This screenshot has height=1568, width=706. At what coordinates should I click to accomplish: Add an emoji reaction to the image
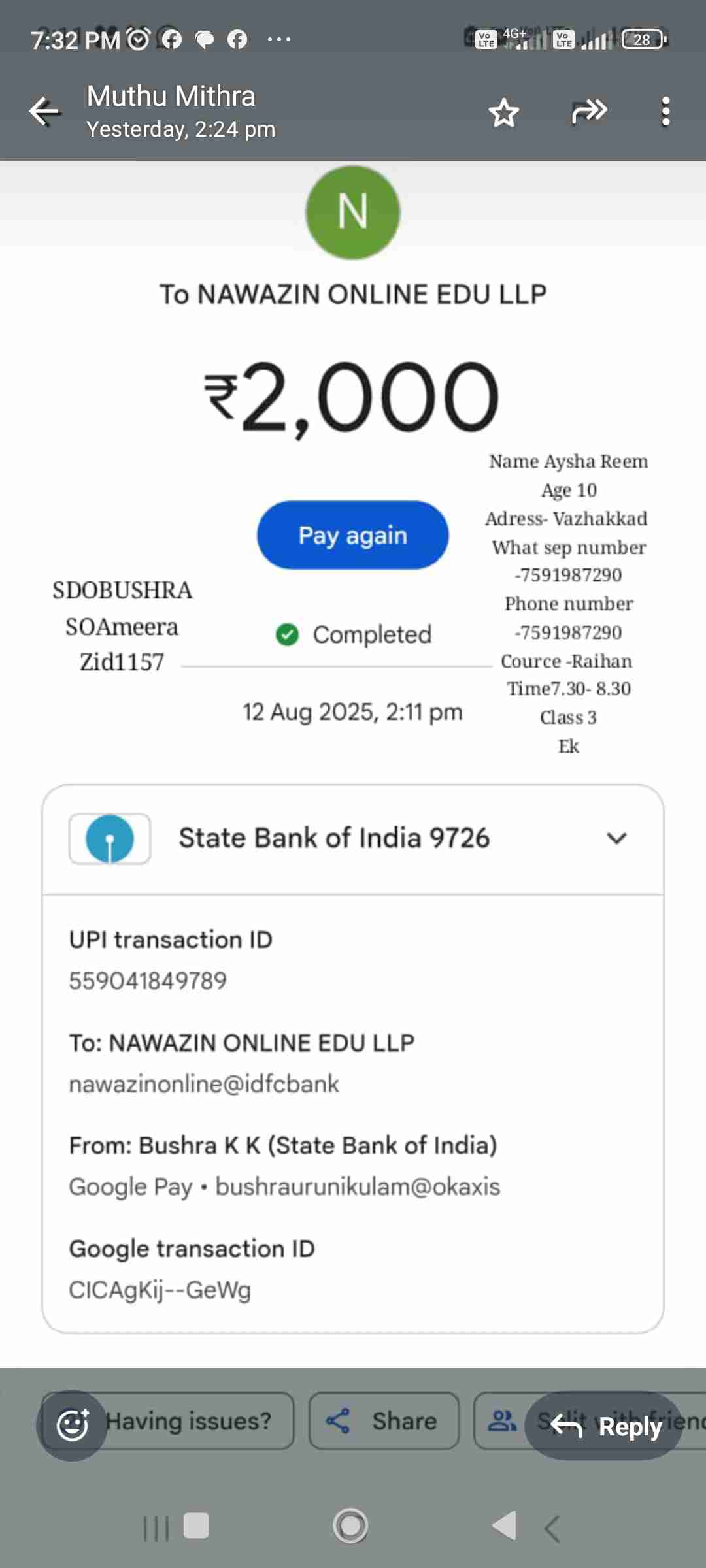click(72, 1425)
